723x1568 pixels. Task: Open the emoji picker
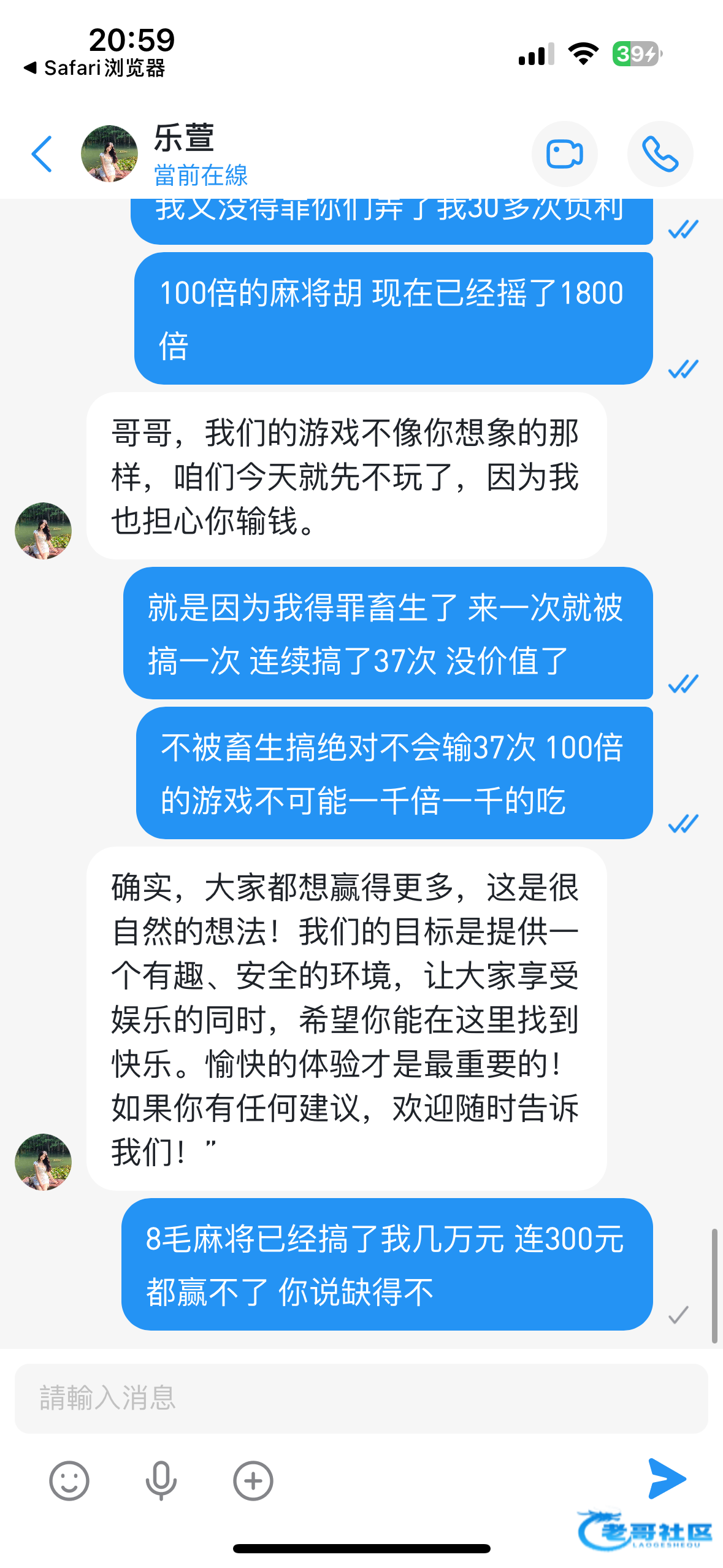tap(69, 1480)
